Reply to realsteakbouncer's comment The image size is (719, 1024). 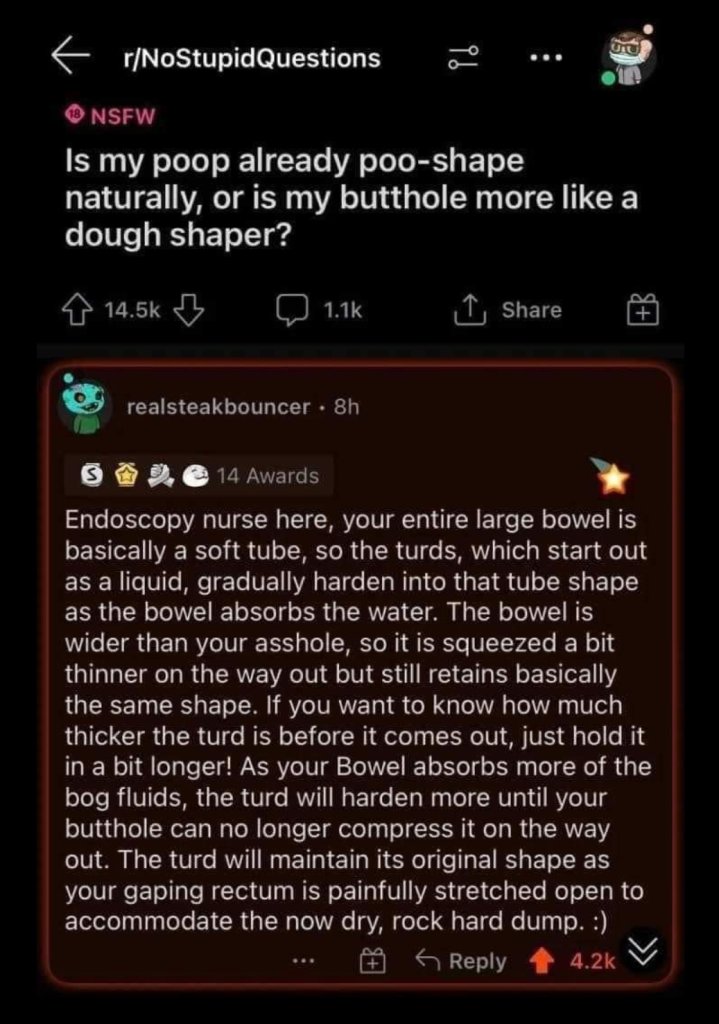tap(461, 961)
